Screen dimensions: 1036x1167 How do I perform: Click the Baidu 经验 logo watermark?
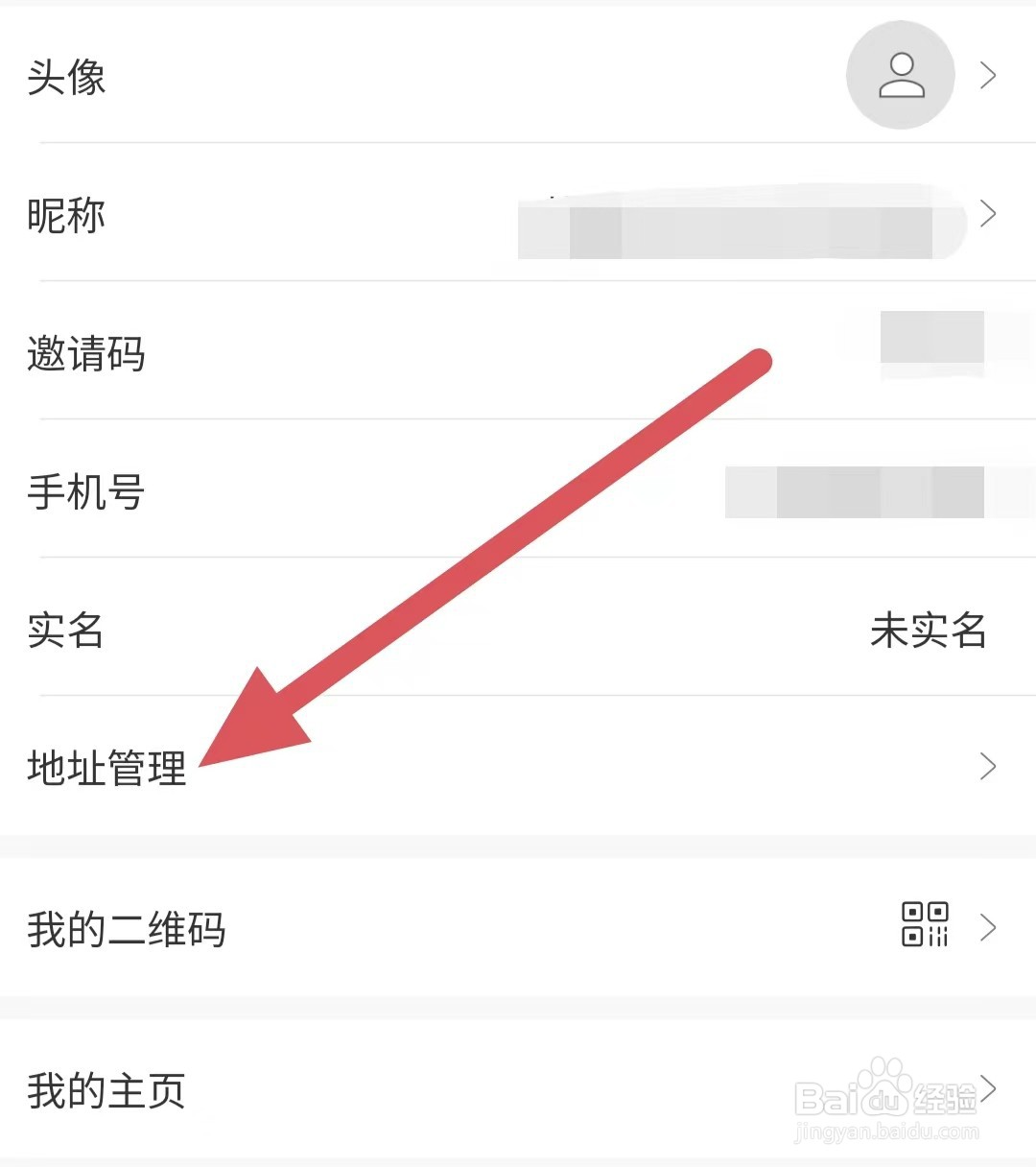point(887,1094)
